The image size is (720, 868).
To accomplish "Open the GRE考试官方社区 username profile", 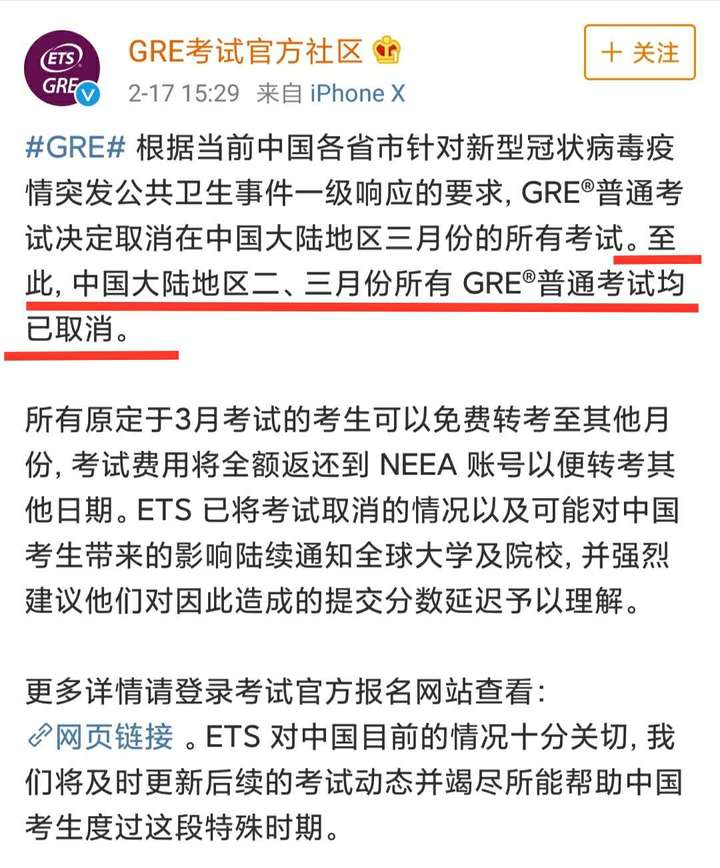I will click(x=245, y=49).
